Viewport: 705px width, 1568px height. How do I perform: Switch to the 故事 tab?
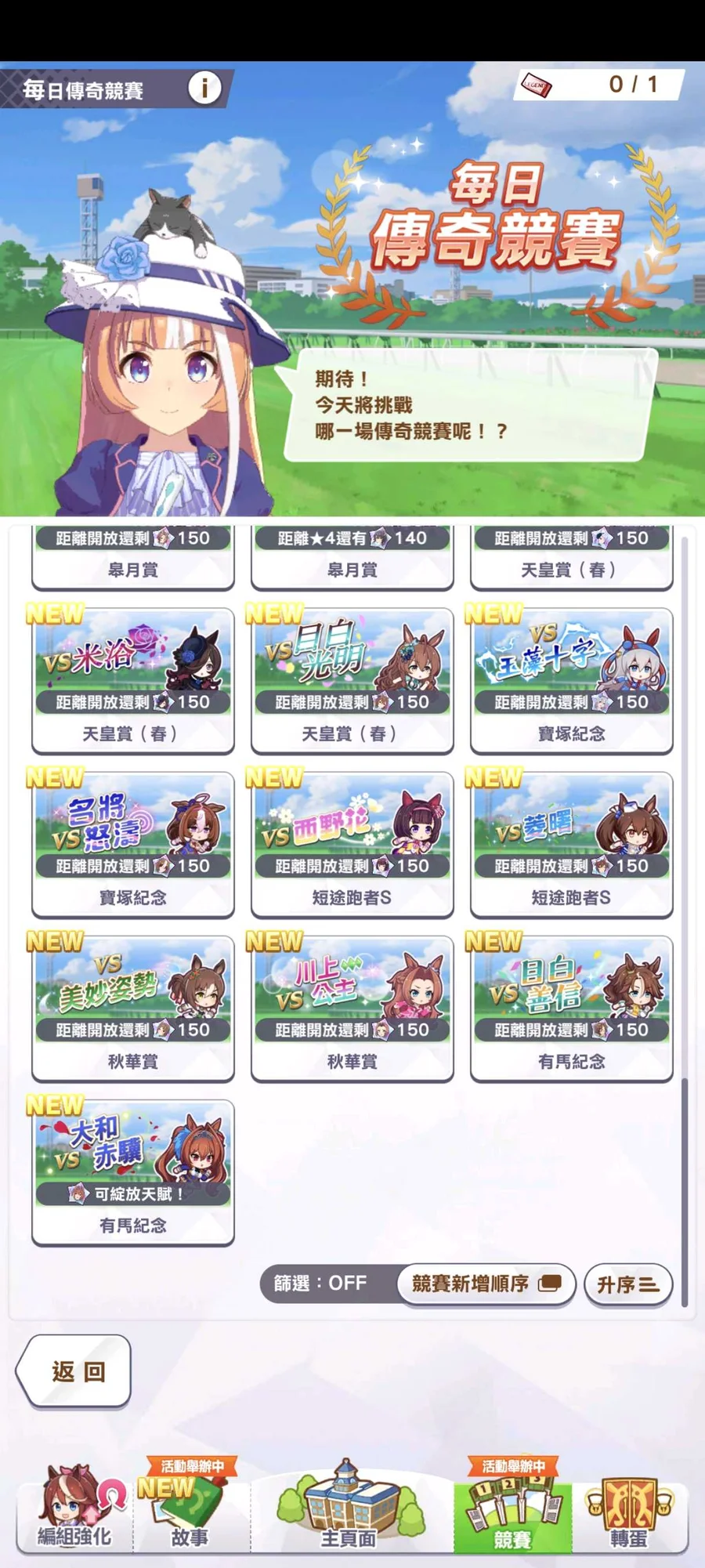point(190,1508)
